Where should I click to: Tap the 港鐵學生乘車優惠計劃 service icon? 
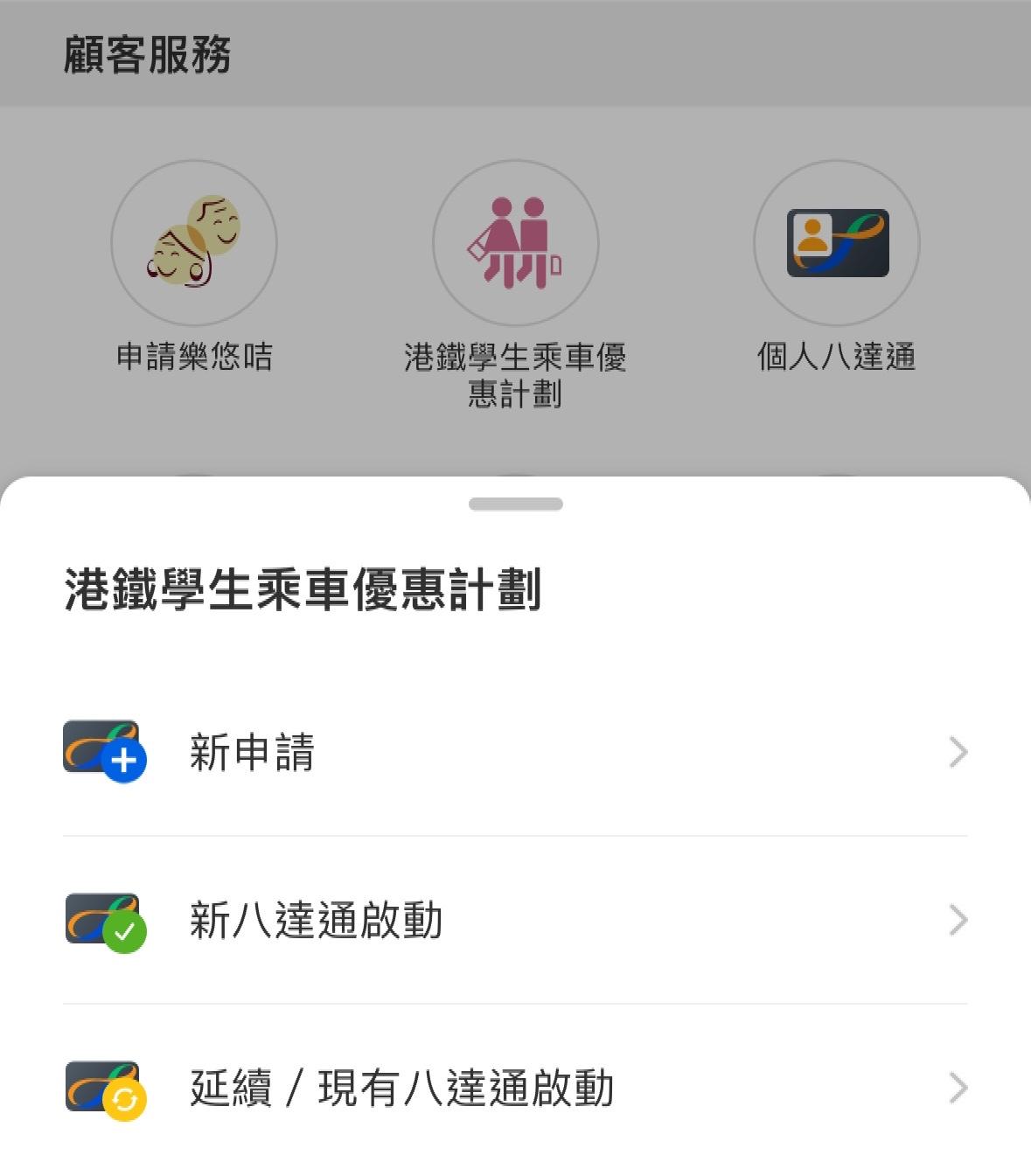tap(515, 243)
